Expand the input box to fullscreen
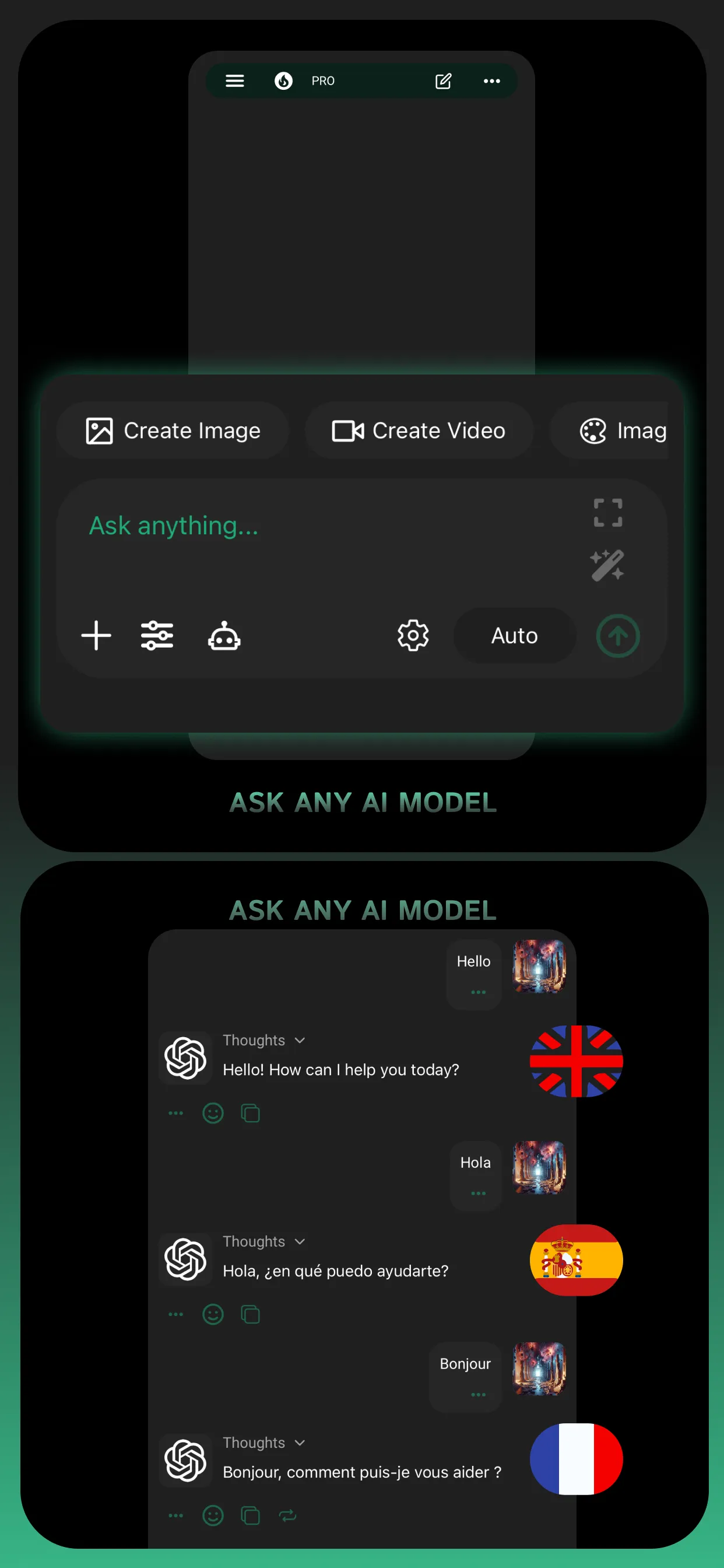This screenshot has width=724, height=1568. tap(608, 512)
